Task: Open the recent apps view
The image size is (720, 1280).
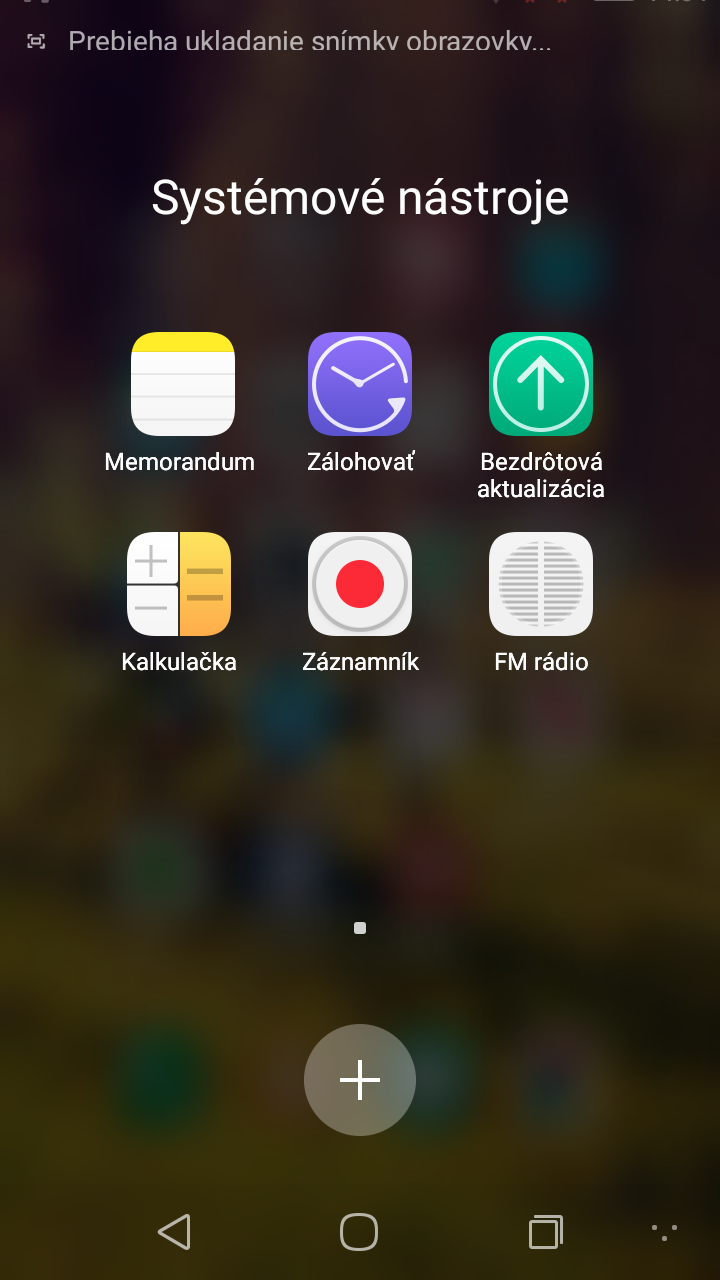Action: [545, 1232]
